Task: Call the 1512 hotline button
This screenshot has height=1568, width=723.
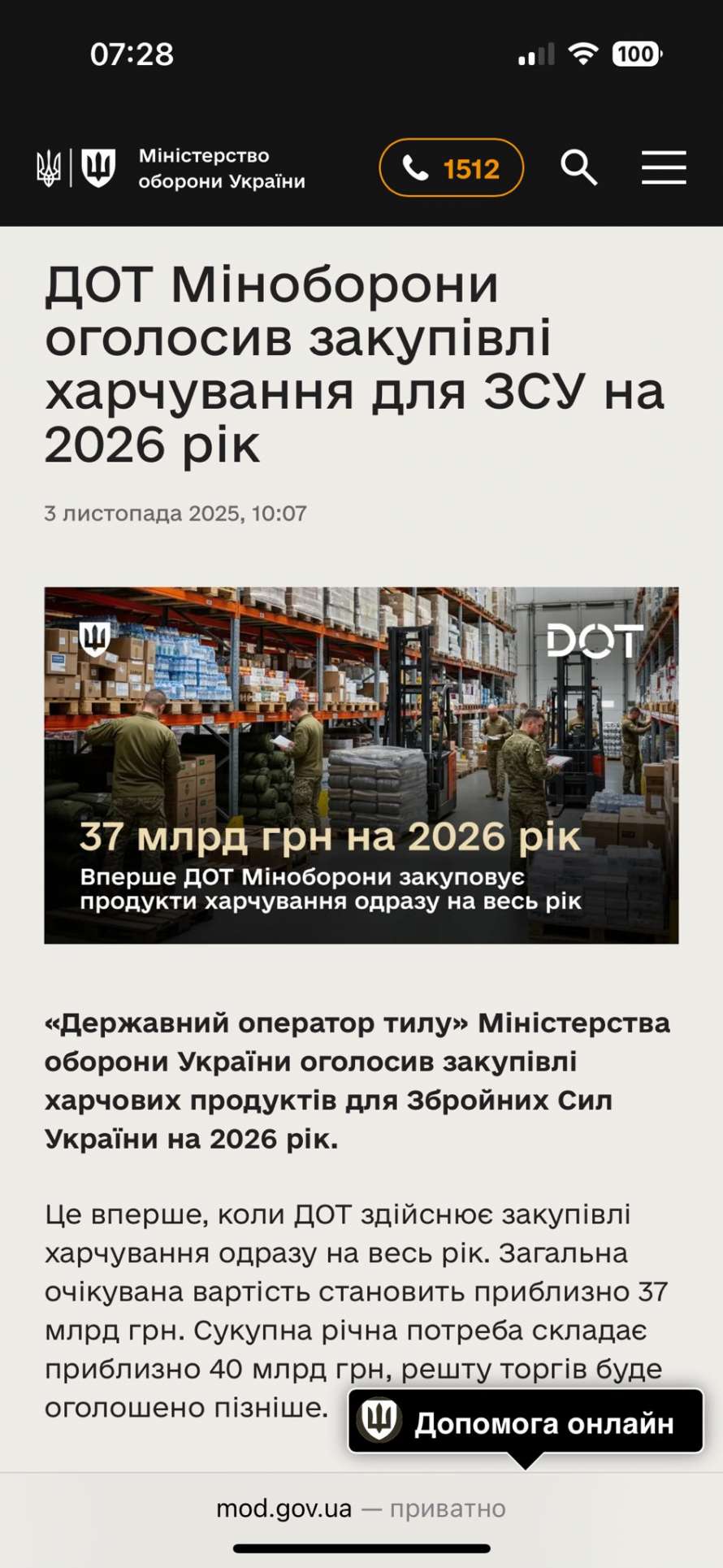Action: click(x=451, y=168)
